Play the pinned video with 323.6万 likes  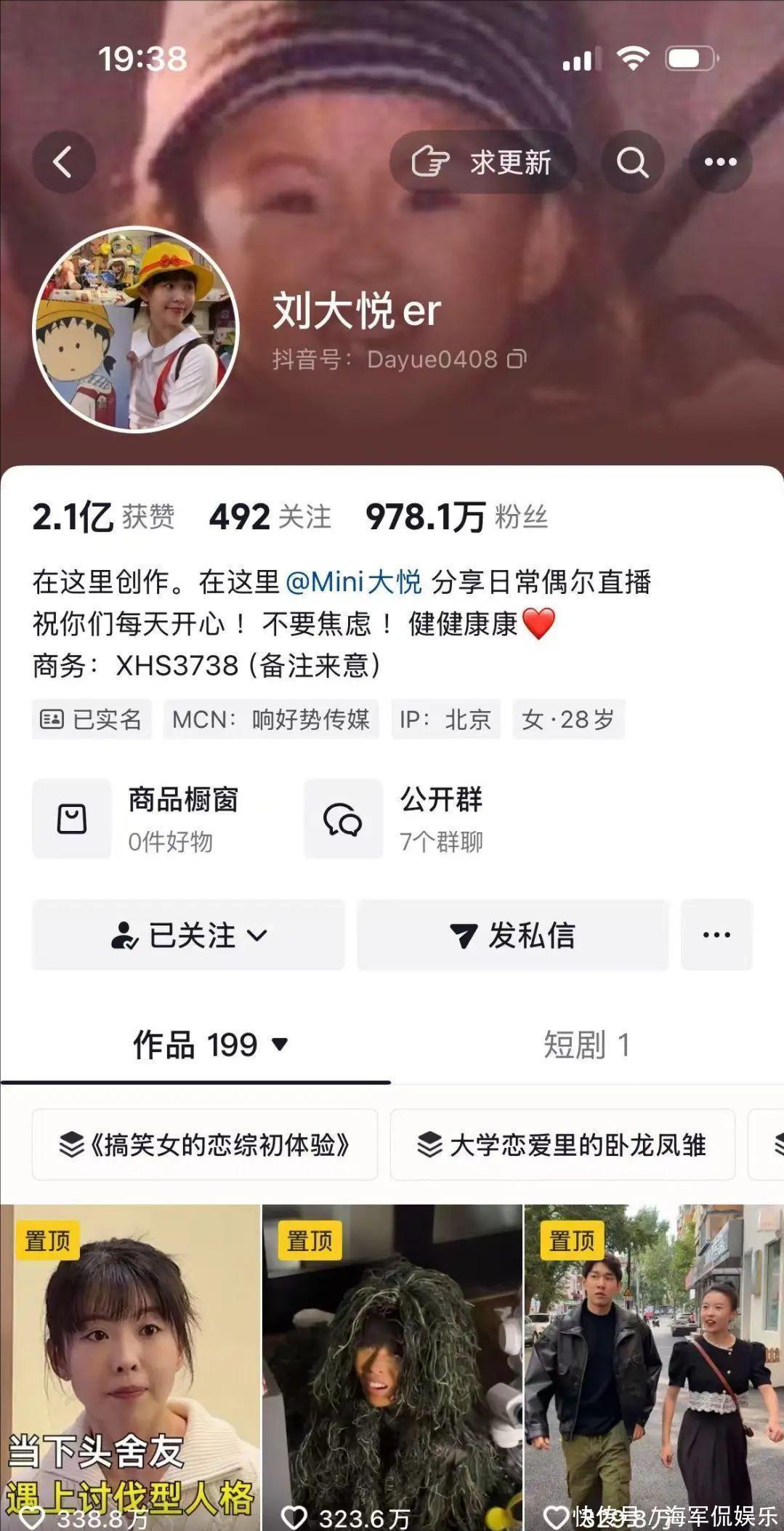(392, 1367)
